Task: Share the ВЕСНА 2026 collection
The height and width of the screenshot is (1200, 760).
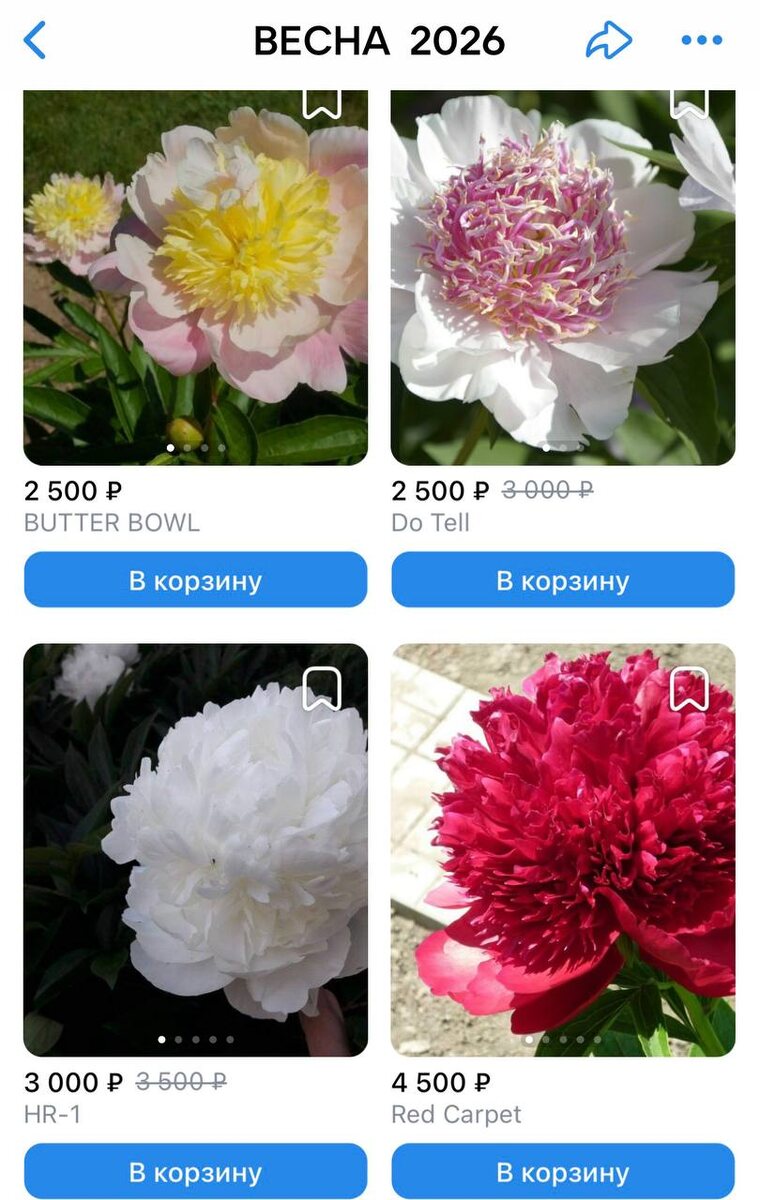Action: coord(608,41)
